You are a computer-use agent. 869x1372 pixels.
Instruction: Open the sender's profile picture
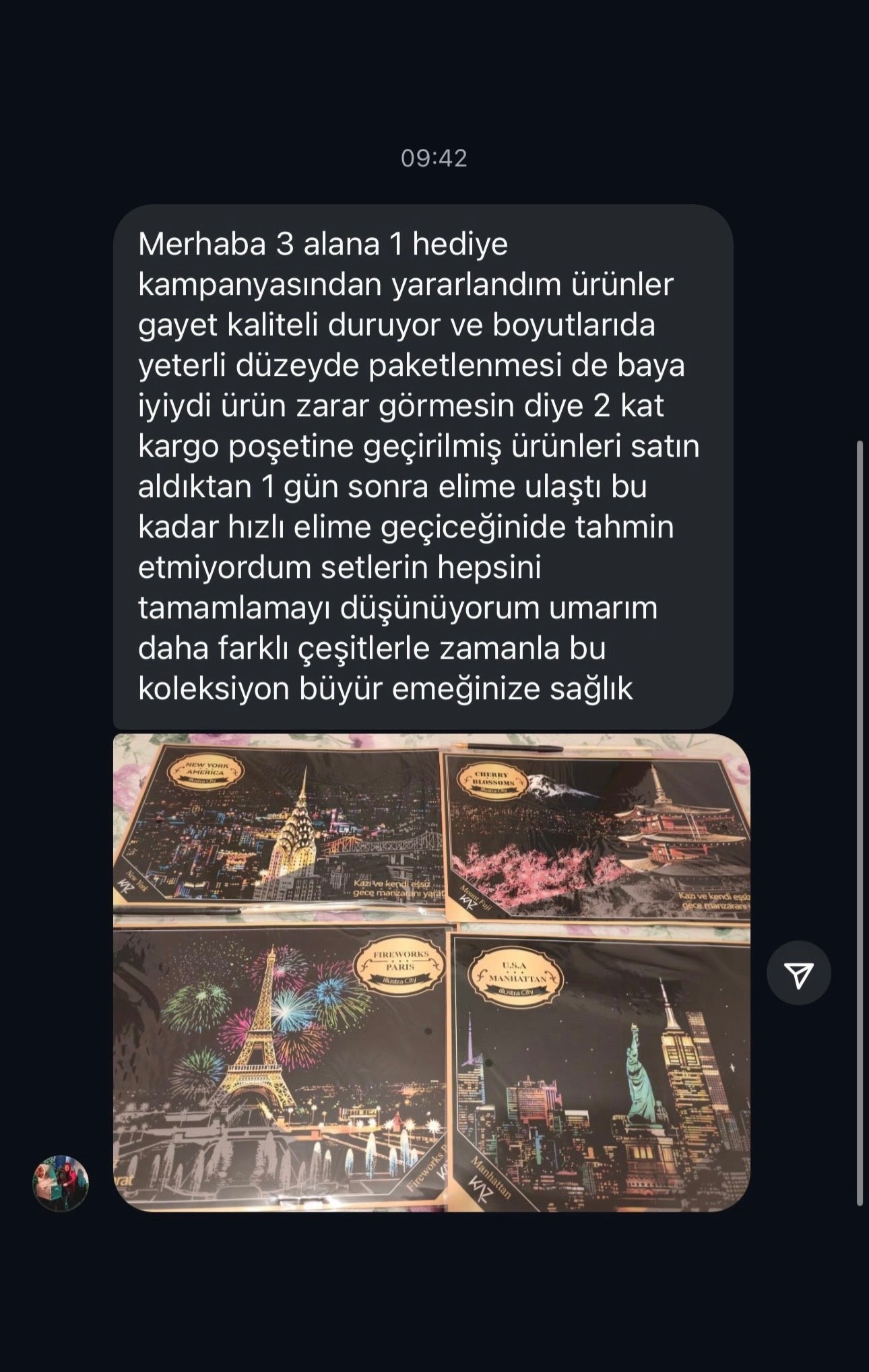pos(61,1184)
